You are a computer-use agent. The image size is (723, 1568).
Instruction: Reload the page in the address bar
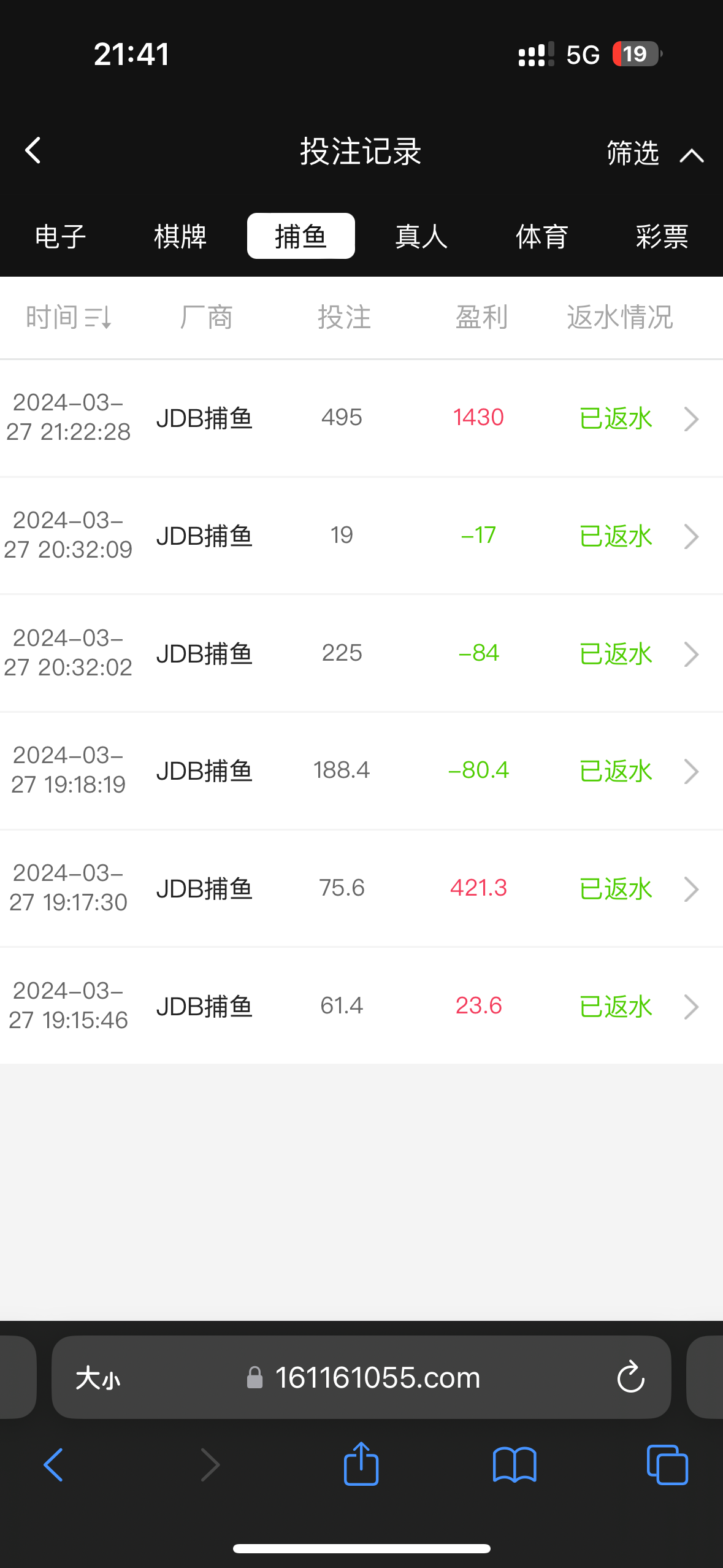(x=630, y=1378)
